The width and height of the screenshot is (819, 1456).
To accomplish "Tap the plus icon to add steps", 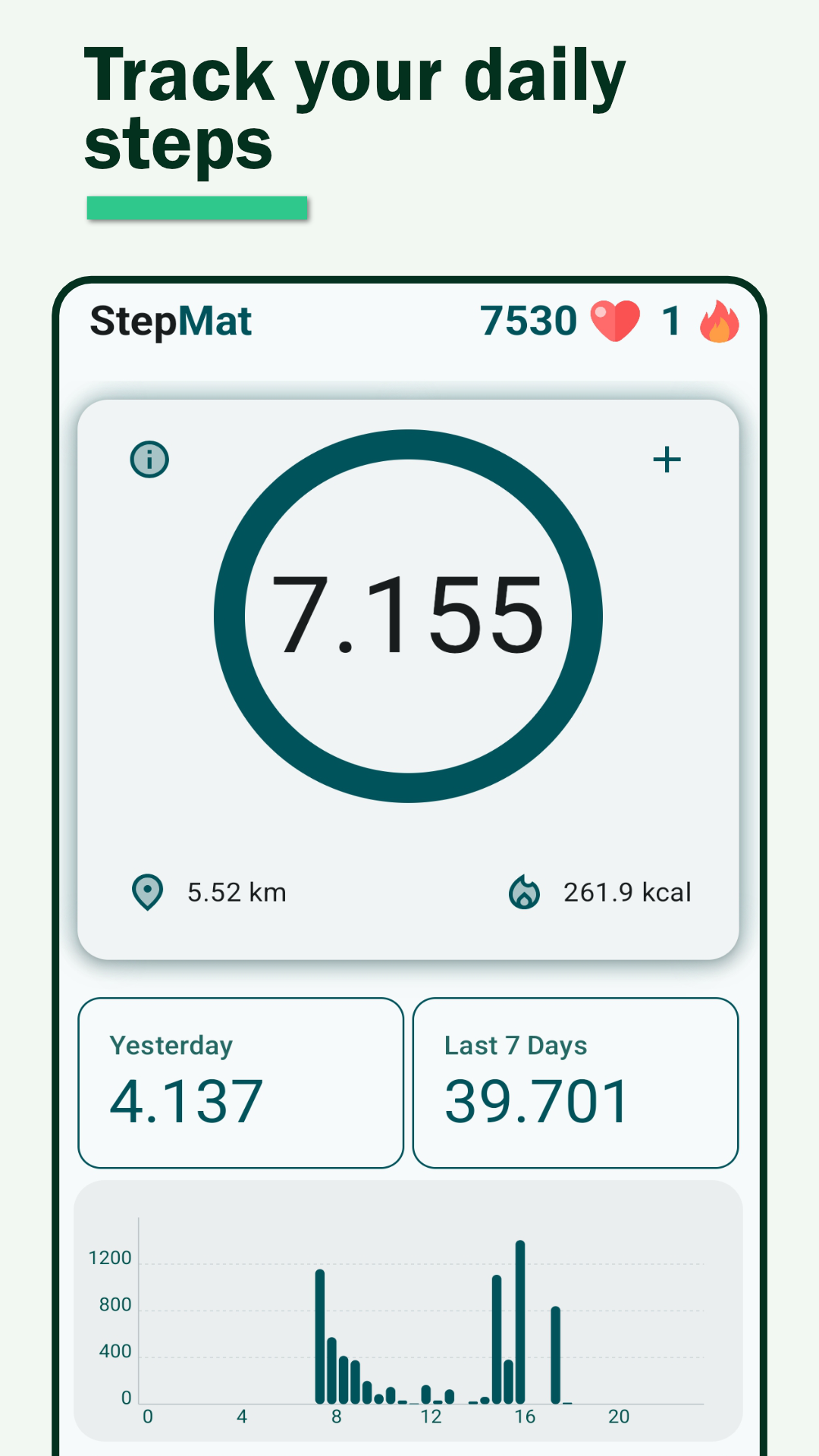I will click(667, 458).
